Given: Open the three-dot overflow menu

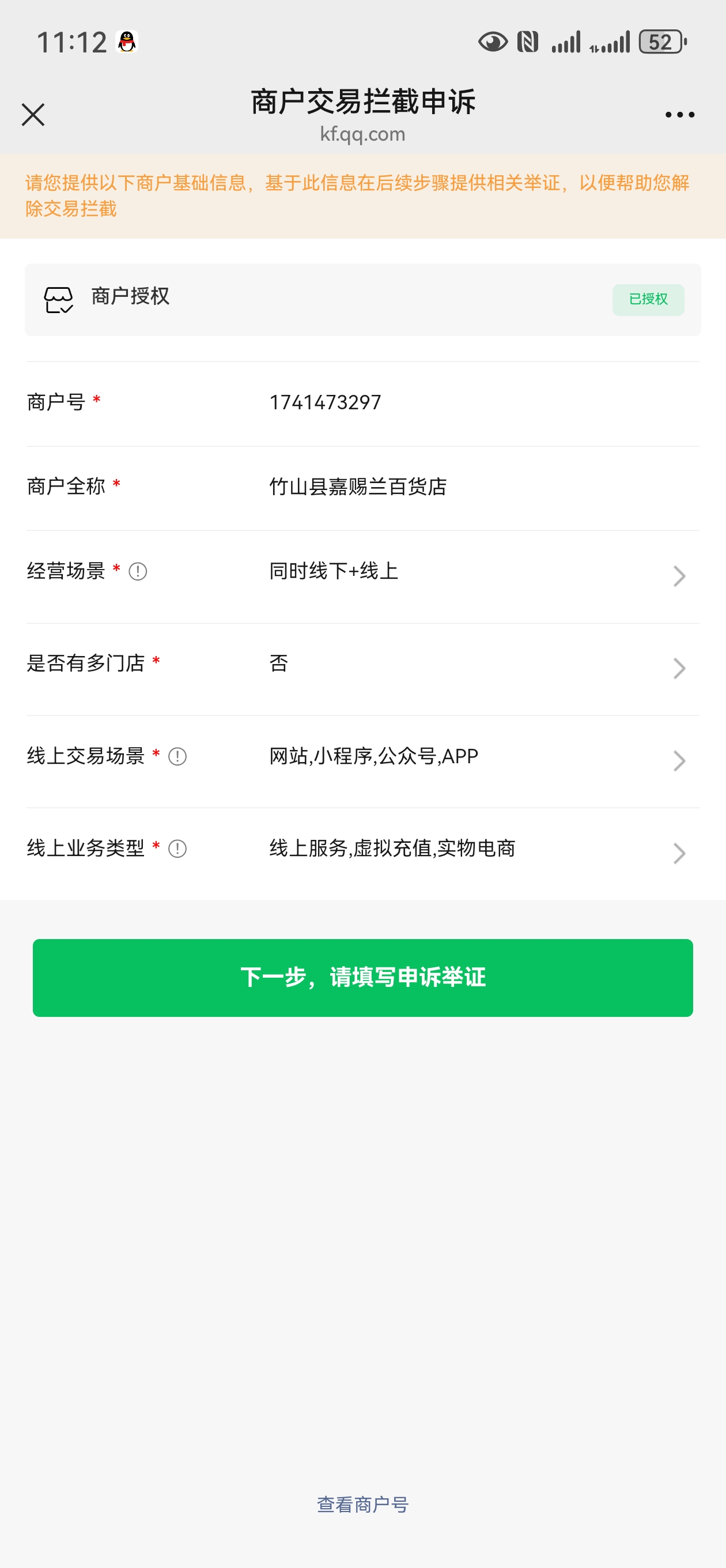Looking at the screenshot, I should point(679,115).
